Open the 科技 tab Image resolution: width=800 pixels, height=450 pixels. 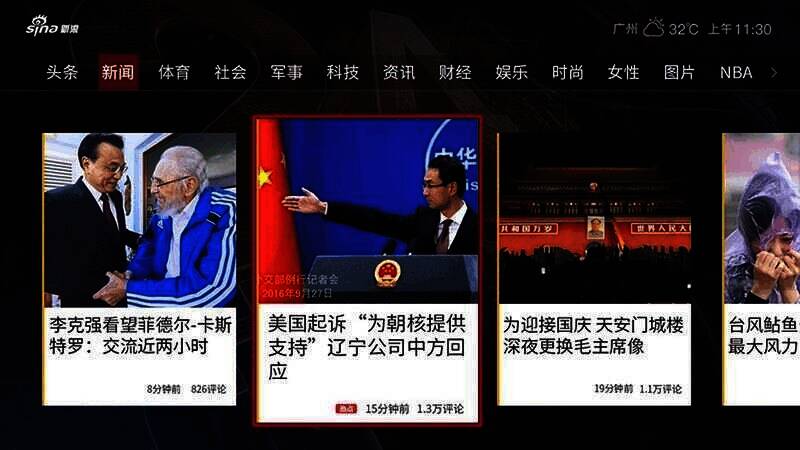tap(342, 73)
